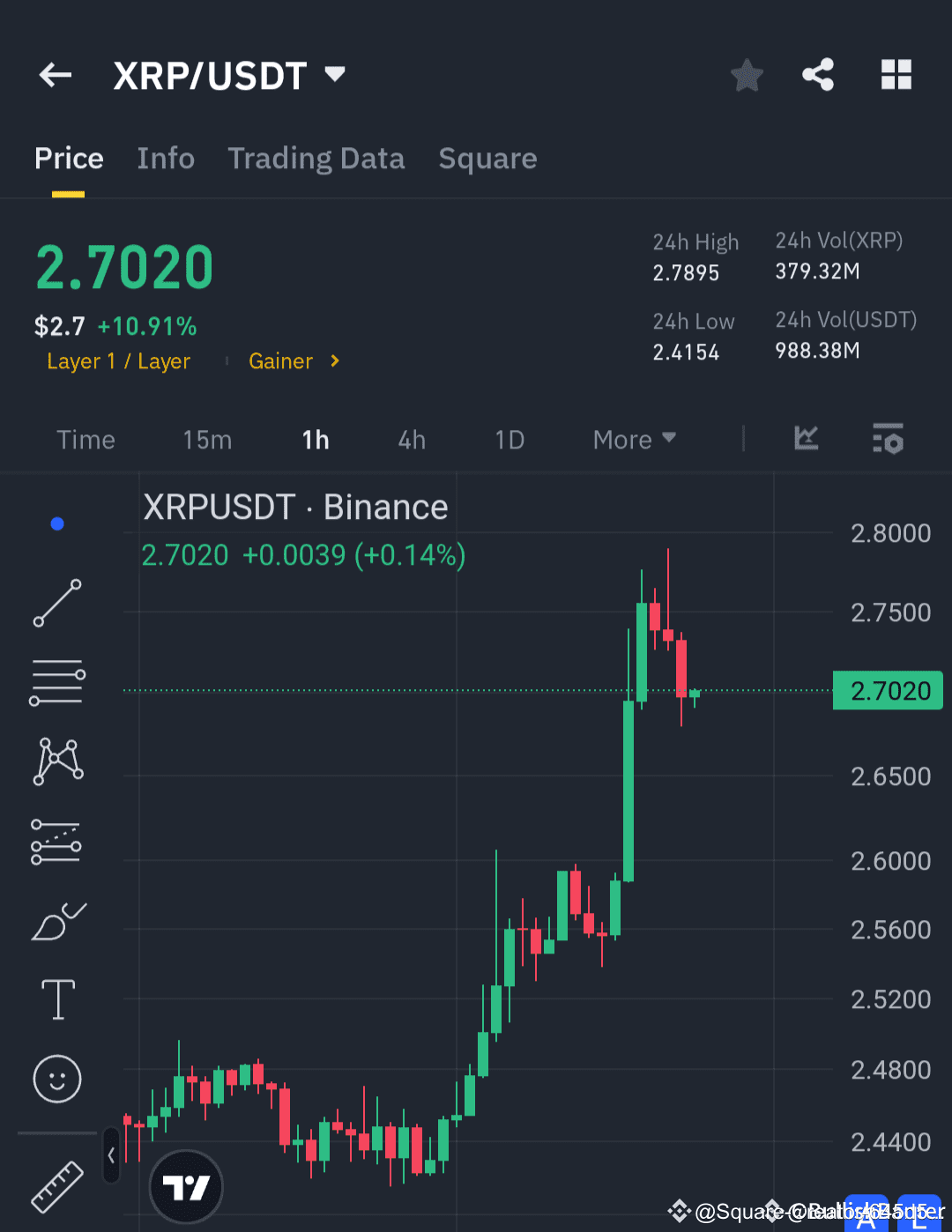Select the text annotation tool
Image resolution: width=952 pixels, height=1232 pixels.
point(56,999)
